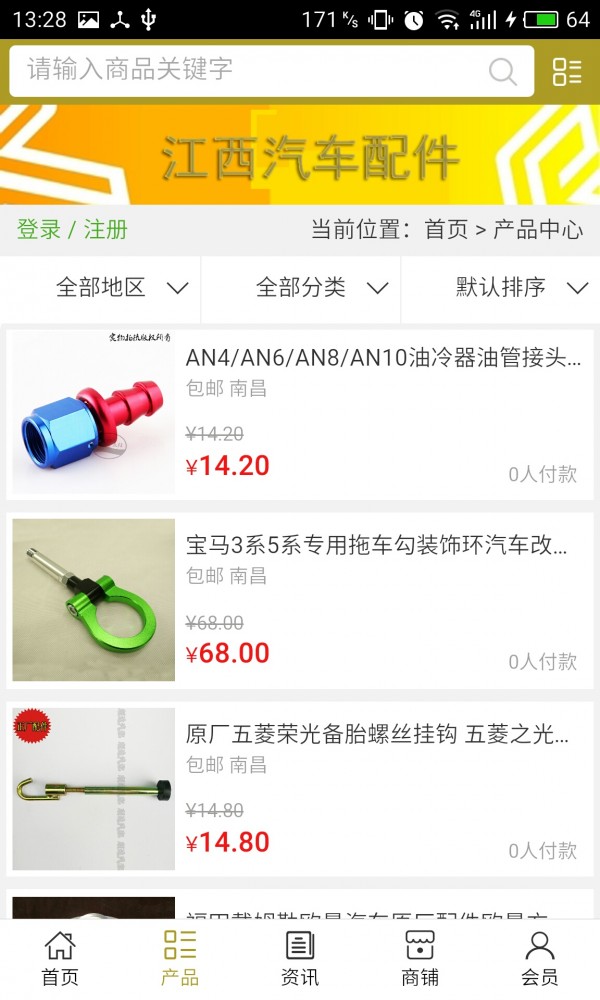Open the 注册 register link

coord(106,229)
